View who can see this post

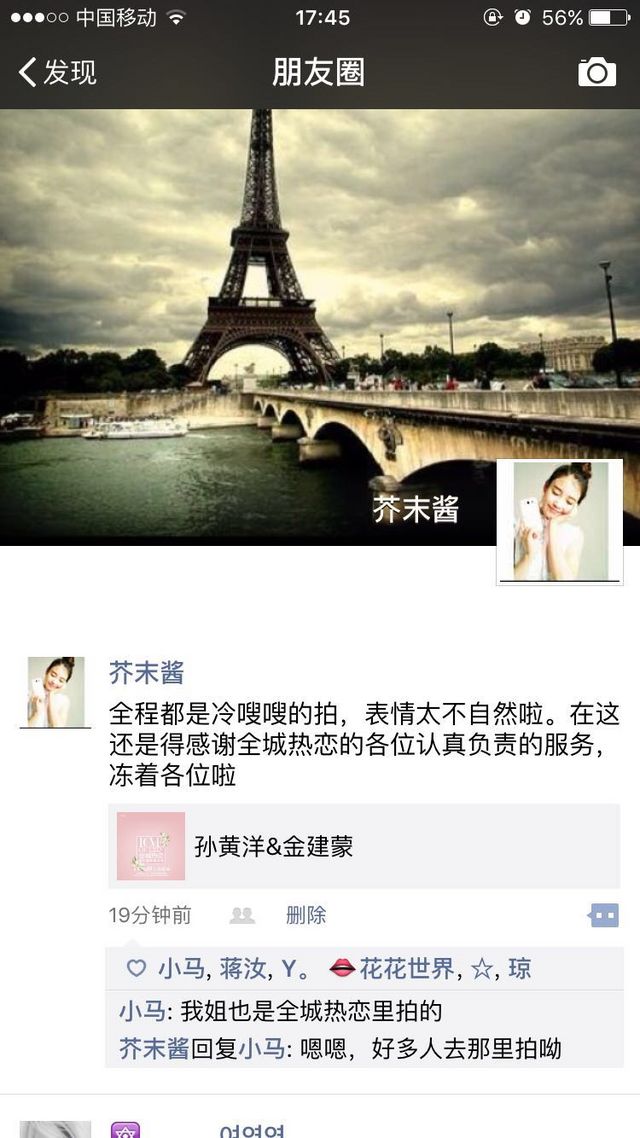(242, 915)
